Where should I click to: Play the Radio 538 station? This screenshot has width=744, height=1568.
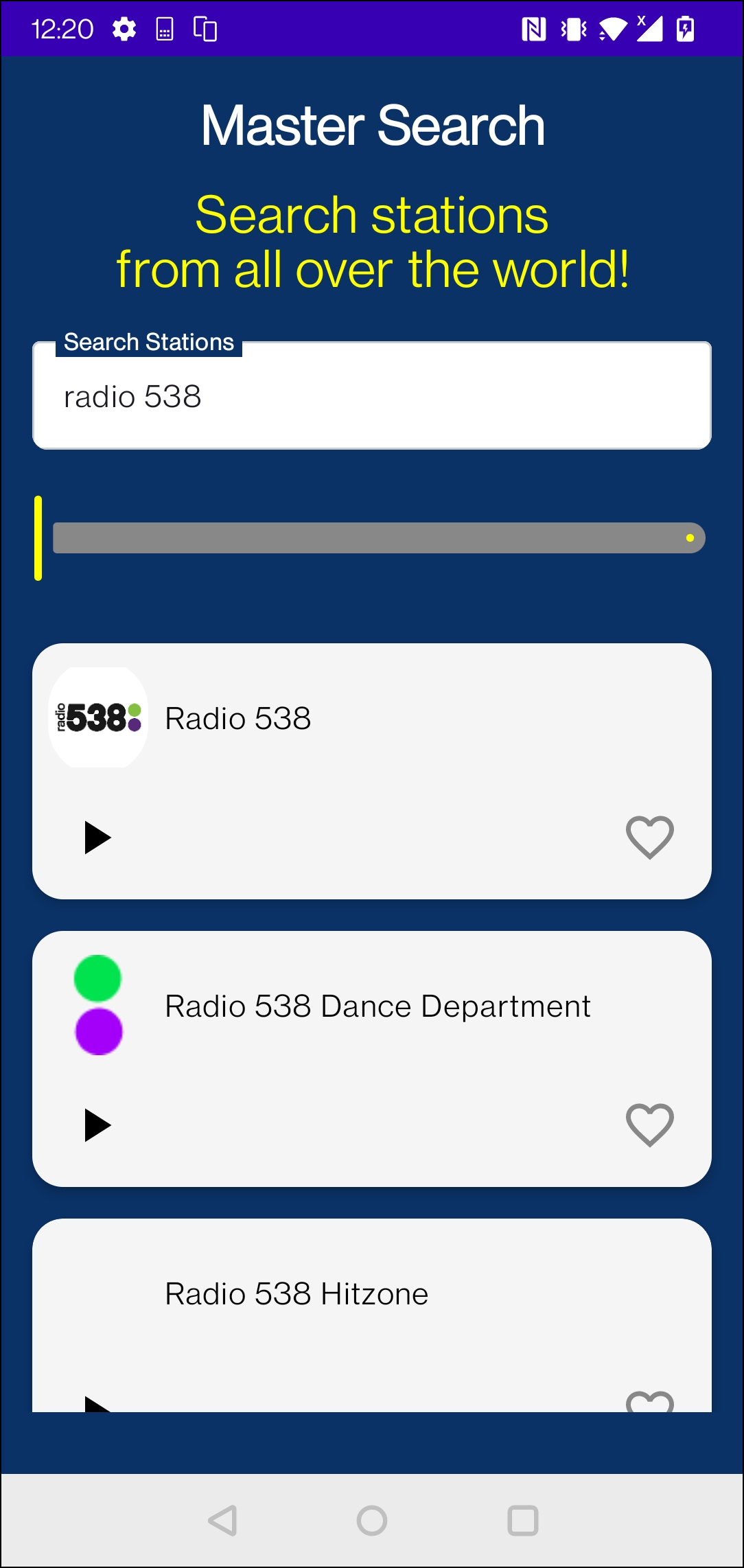pos(98,836)
